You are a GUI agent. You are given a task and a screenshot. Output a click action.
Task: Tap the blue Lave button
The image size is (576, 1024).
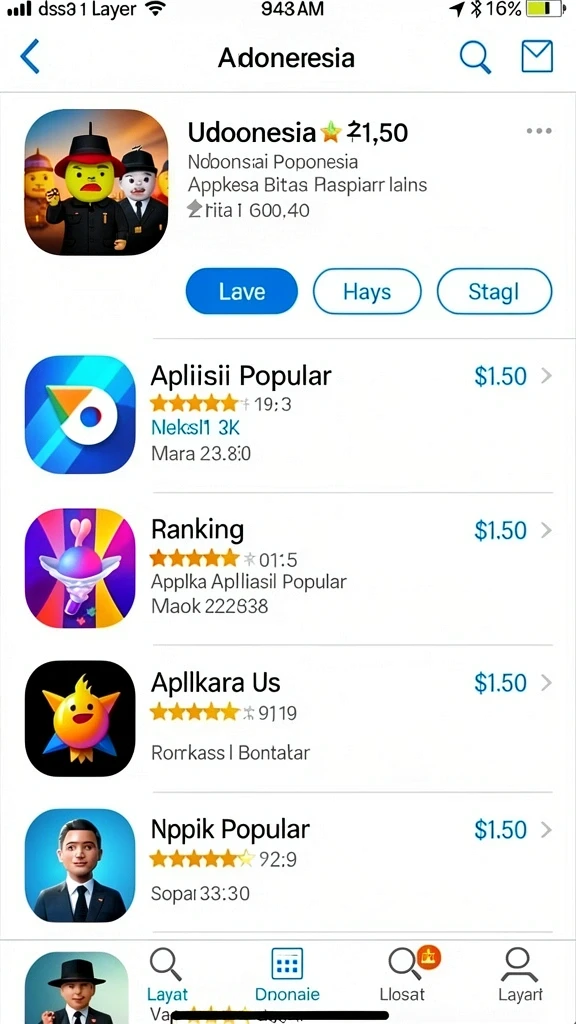242,291
